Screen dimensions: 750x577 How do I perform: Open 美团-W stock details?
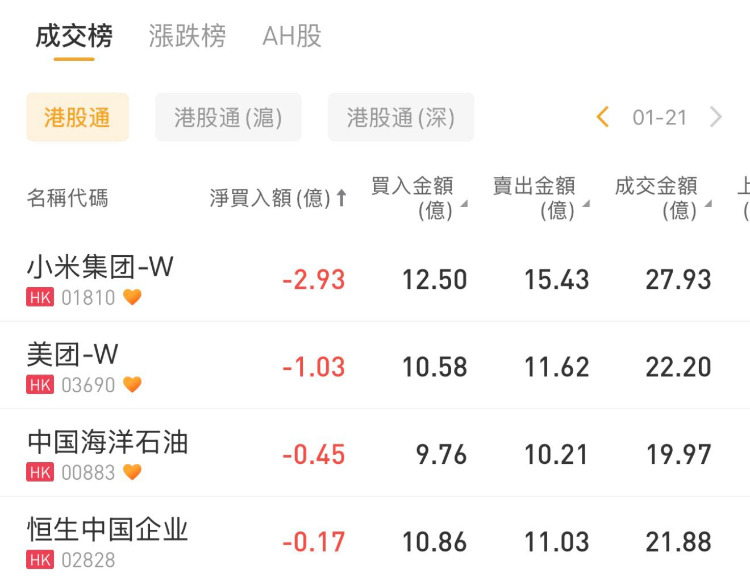click(73, 365)
